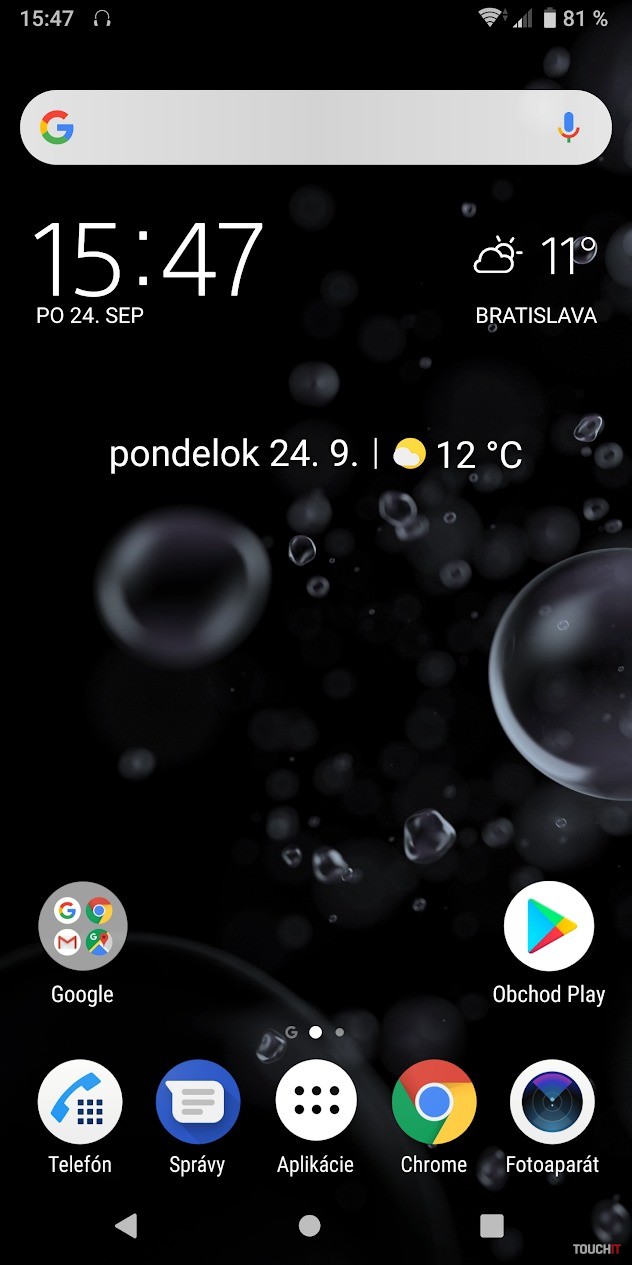Launch the Chrome browser

[x=434, y=1103]
